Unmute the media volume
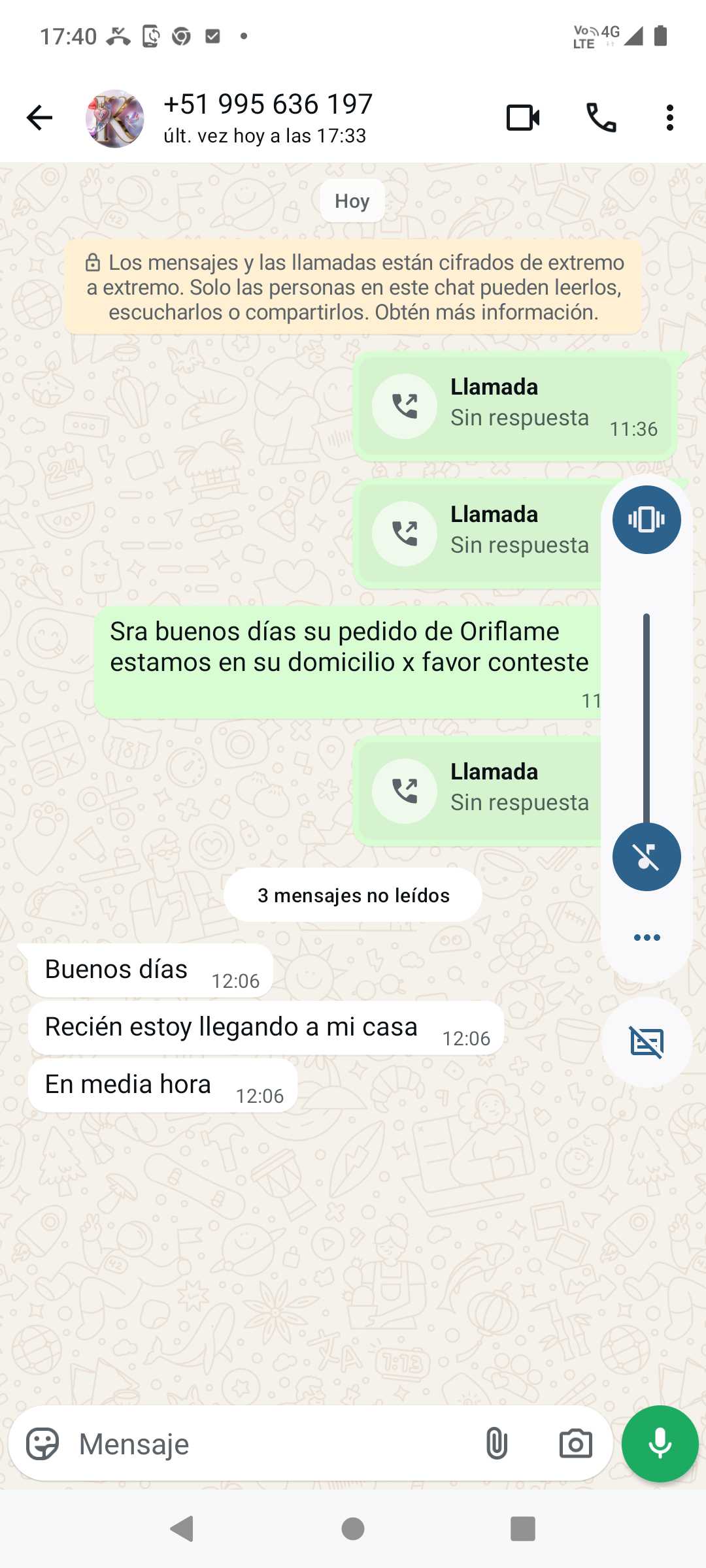Screen dimensions: 706x1568 (647, 857)
